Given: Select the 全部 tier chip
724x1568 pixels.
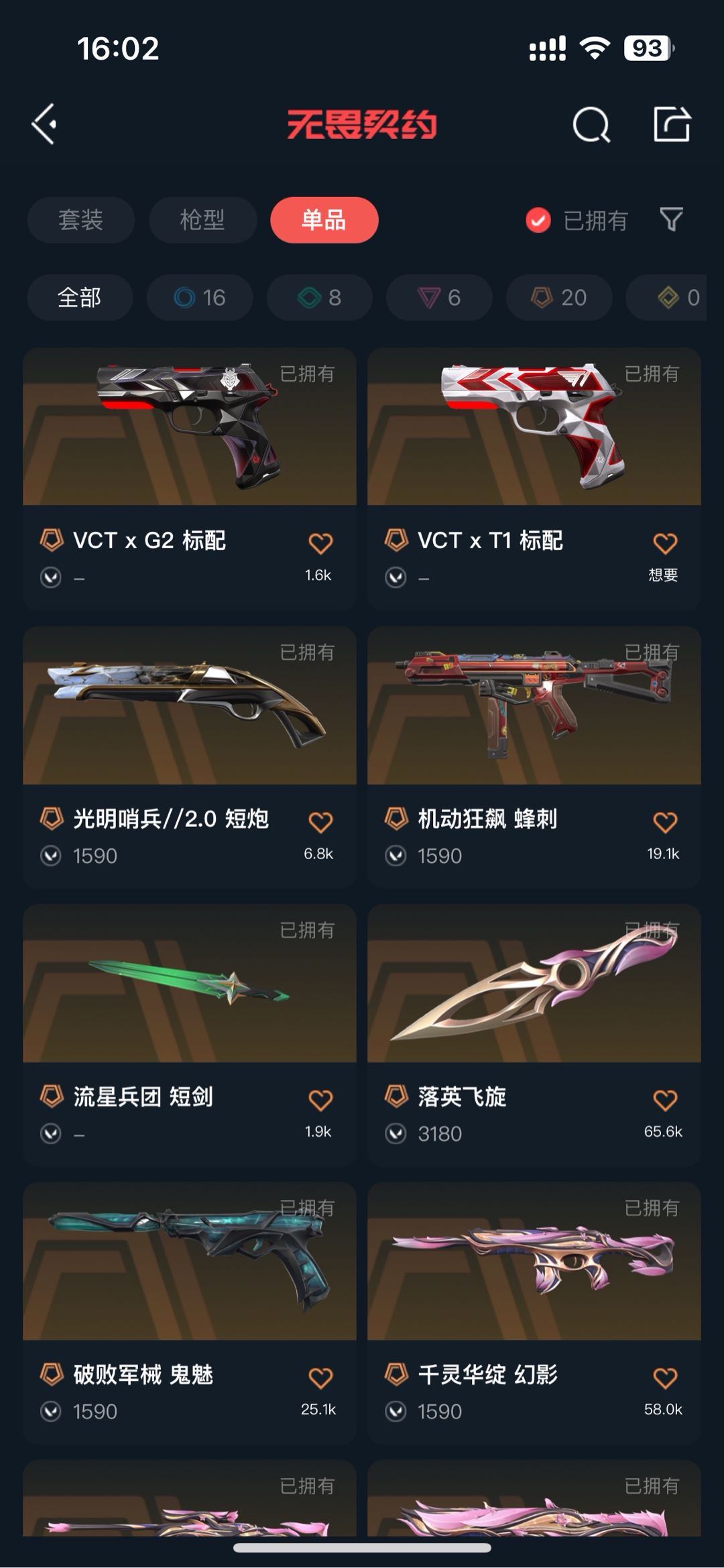Looking at the screenshot, I should click(80, 297).
